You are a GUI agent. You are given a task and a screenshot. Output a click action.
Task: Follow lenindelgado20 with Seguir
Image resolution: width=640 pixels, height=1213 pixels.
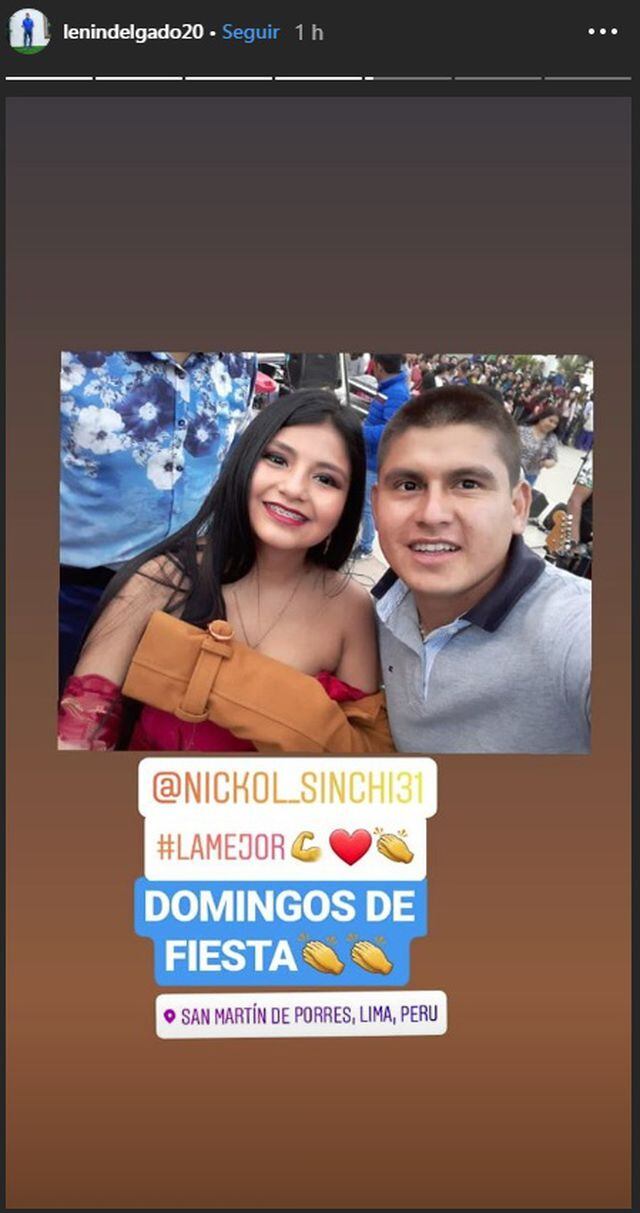tap(251, 32)
